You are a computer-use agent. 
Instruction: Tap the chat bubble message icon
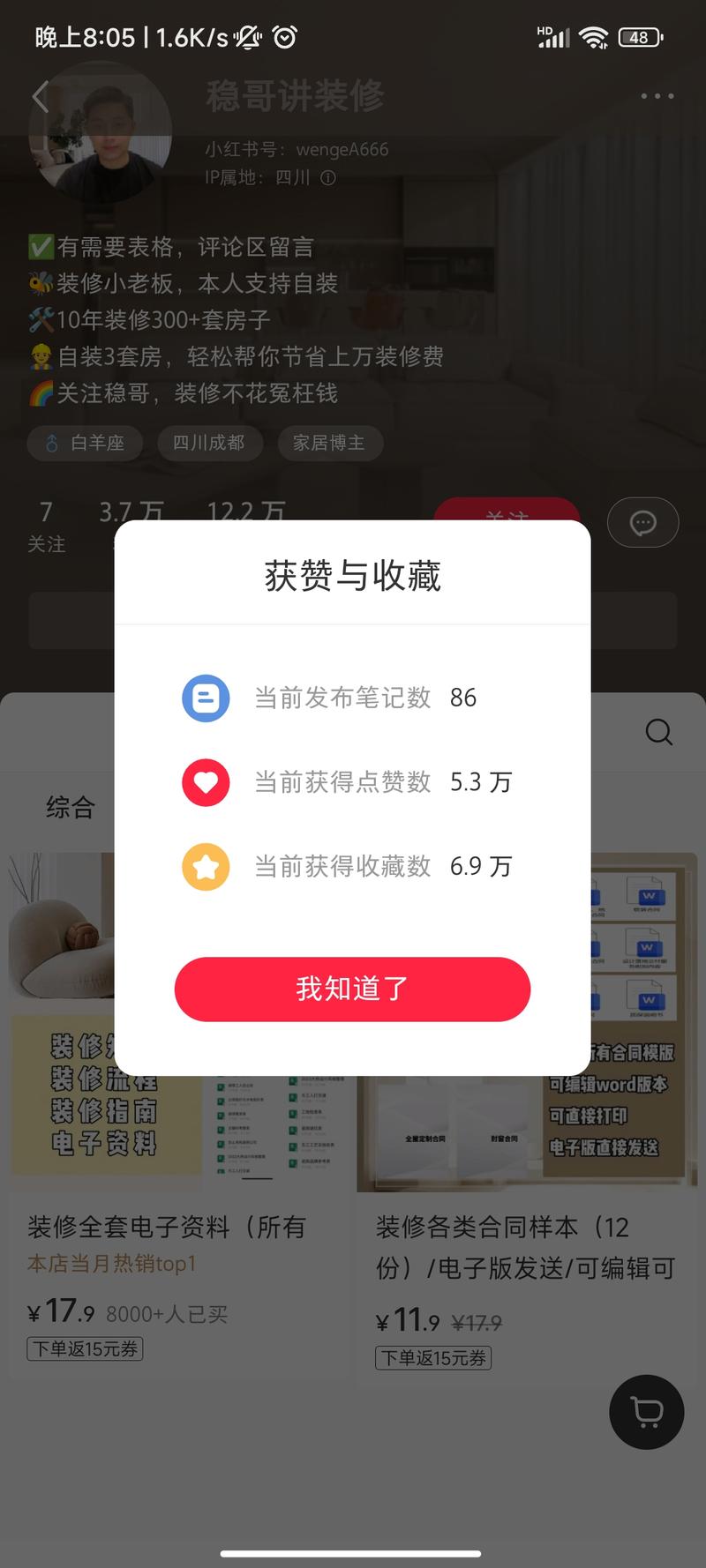click(643, 522)
